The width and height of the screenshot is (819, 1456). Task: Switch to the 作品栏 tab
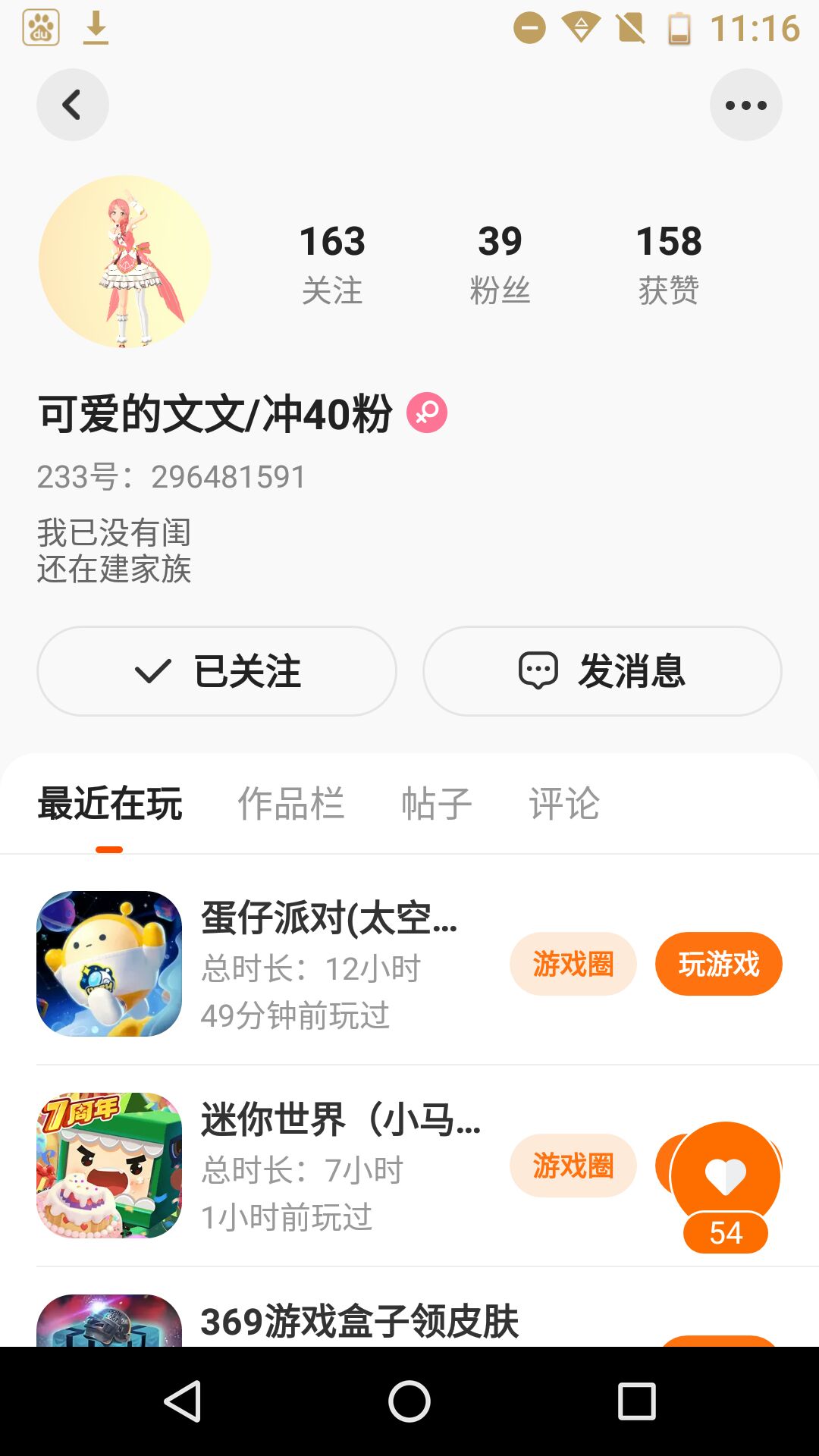click(x=291, y=804)
